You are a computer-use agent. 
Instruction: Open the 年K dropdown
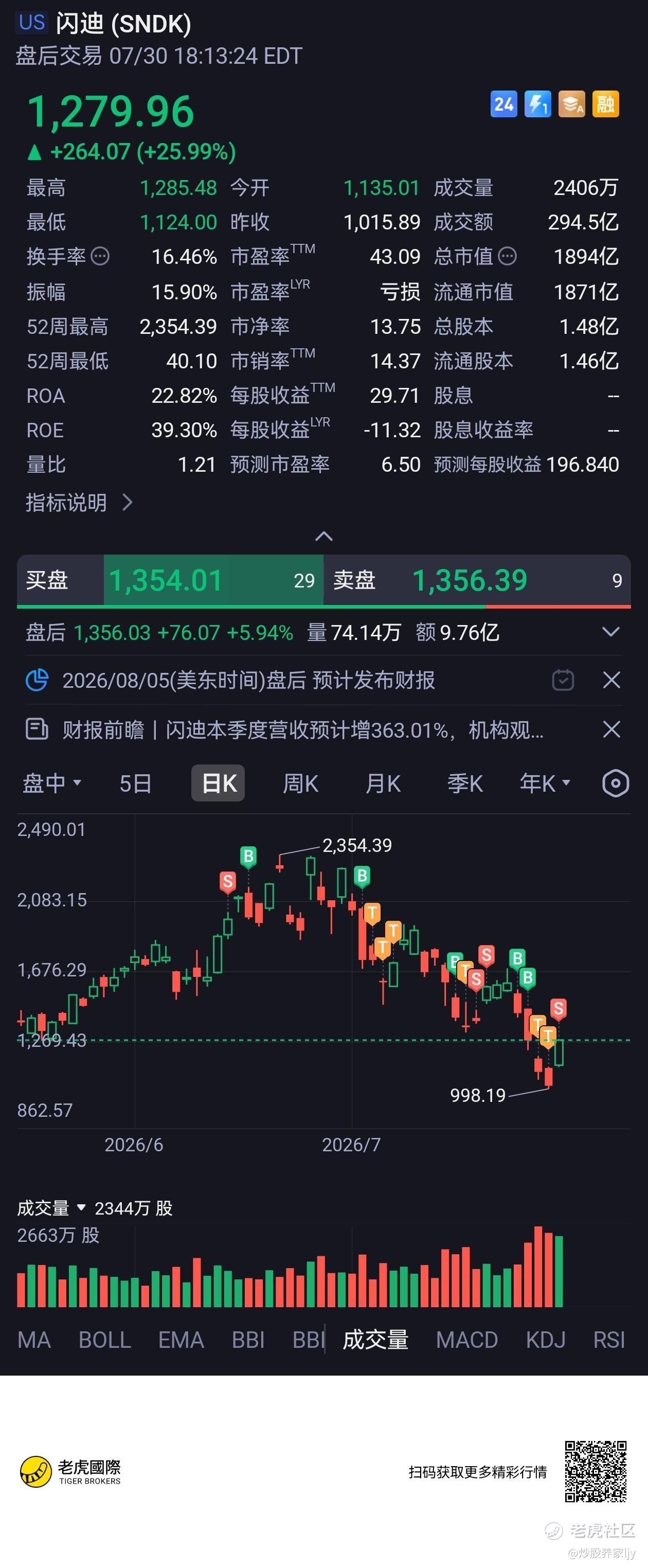point(545,783)
